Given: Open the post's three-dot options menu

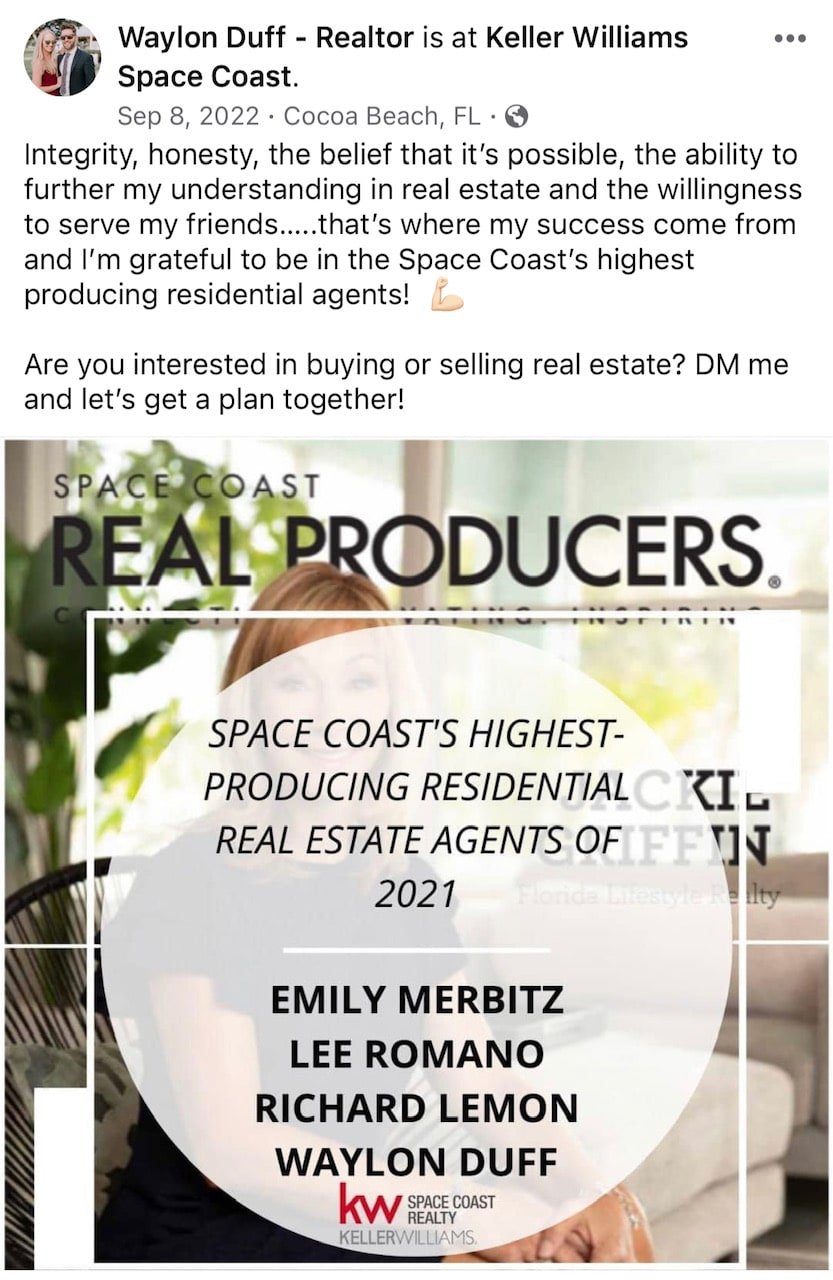Looking at the screenshot, I should point(789,39).
